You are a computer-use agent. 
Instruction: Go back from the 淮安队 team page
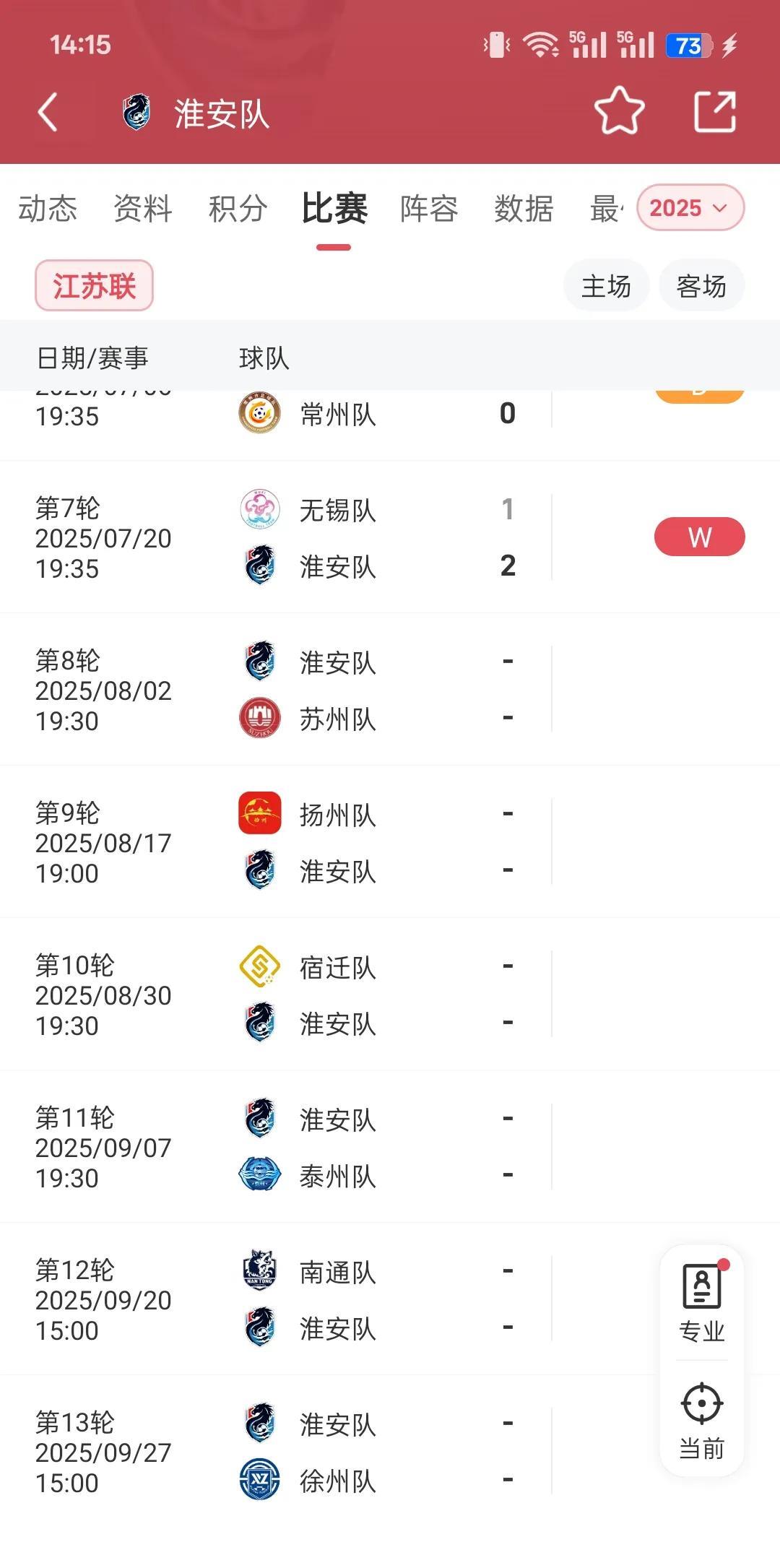[48, 113]
